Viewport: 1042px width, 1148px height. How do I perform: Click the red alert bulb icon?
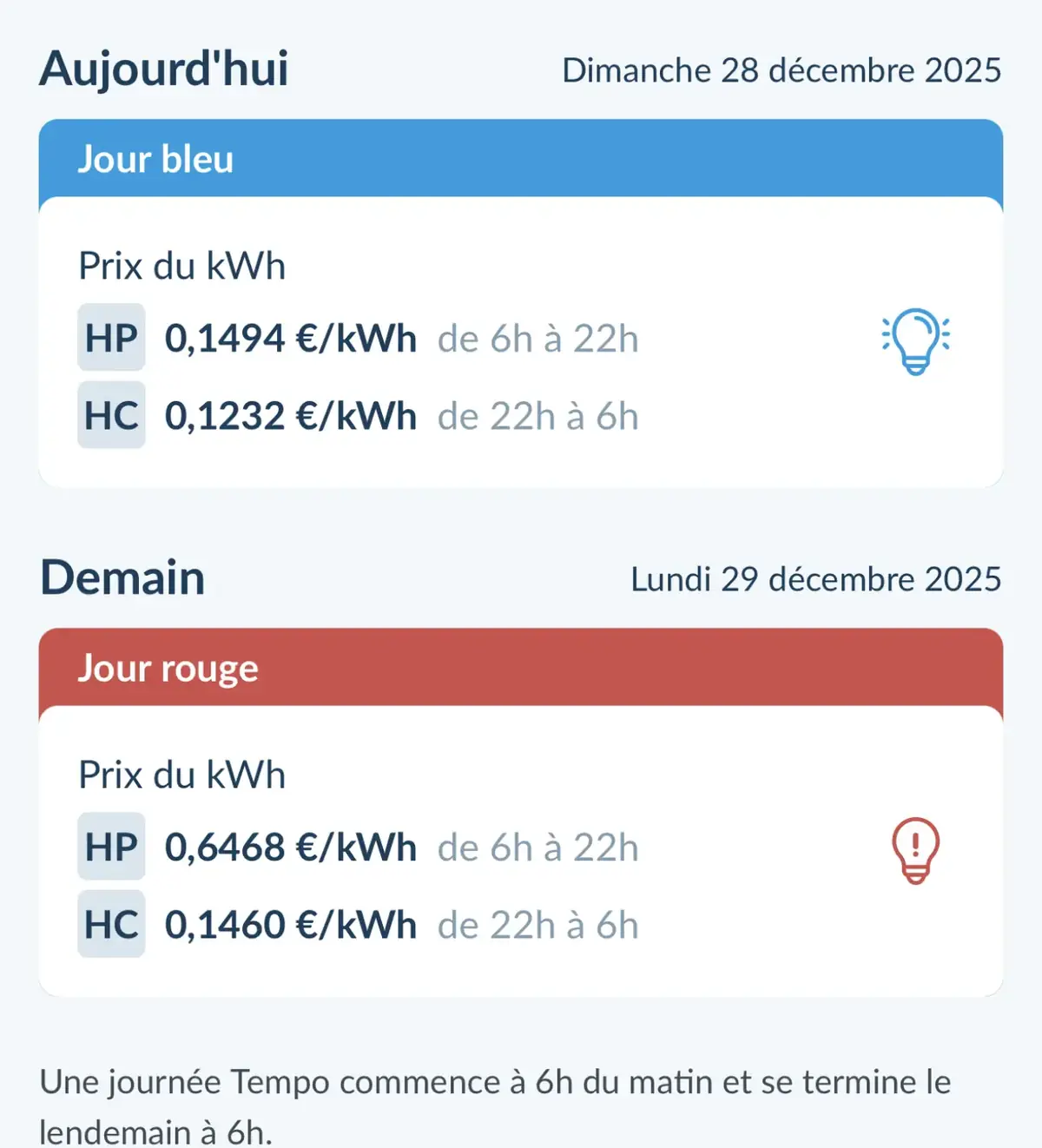pyautogui.click(x=913, y=848)
